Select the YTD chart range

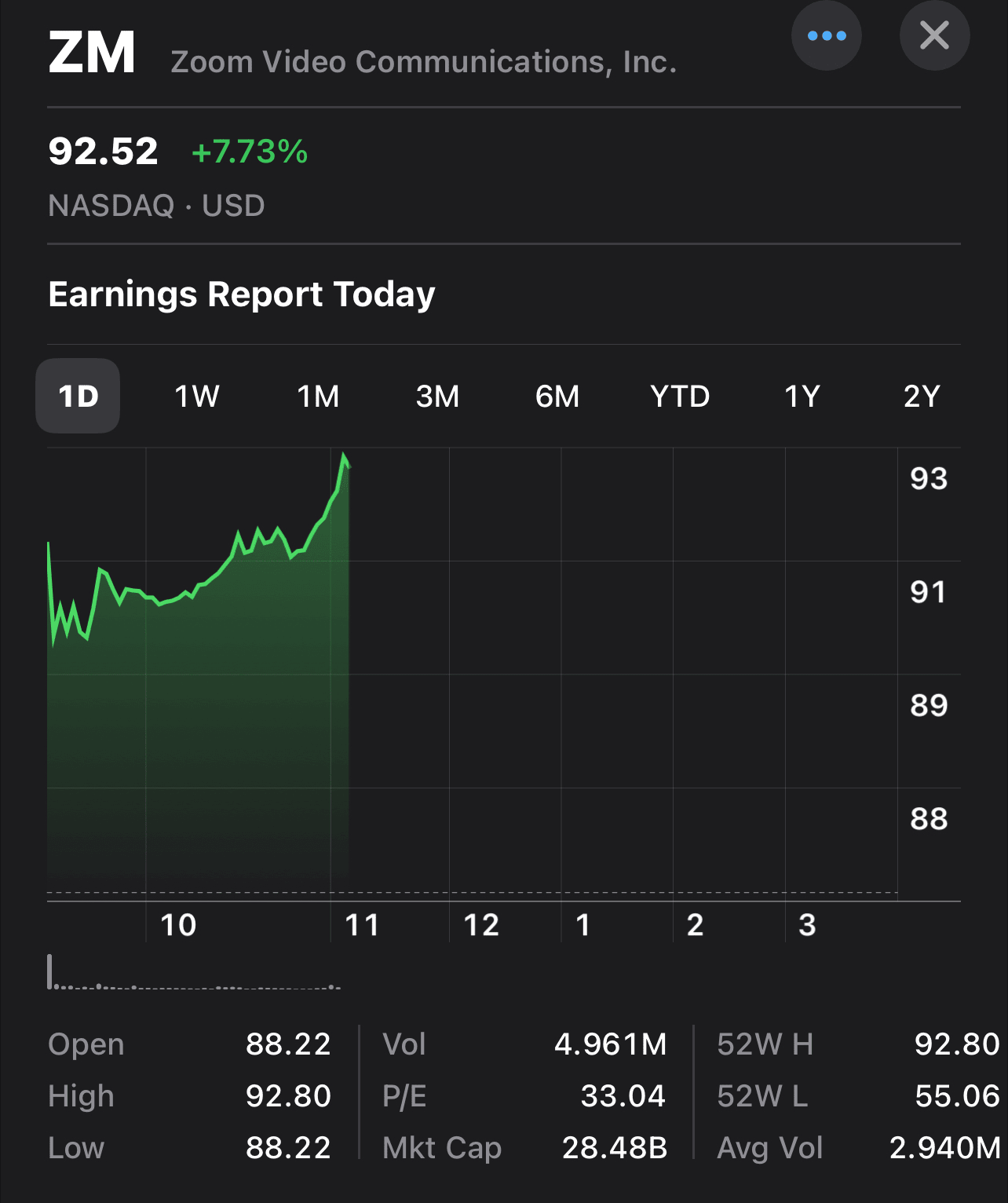[680, 396]
